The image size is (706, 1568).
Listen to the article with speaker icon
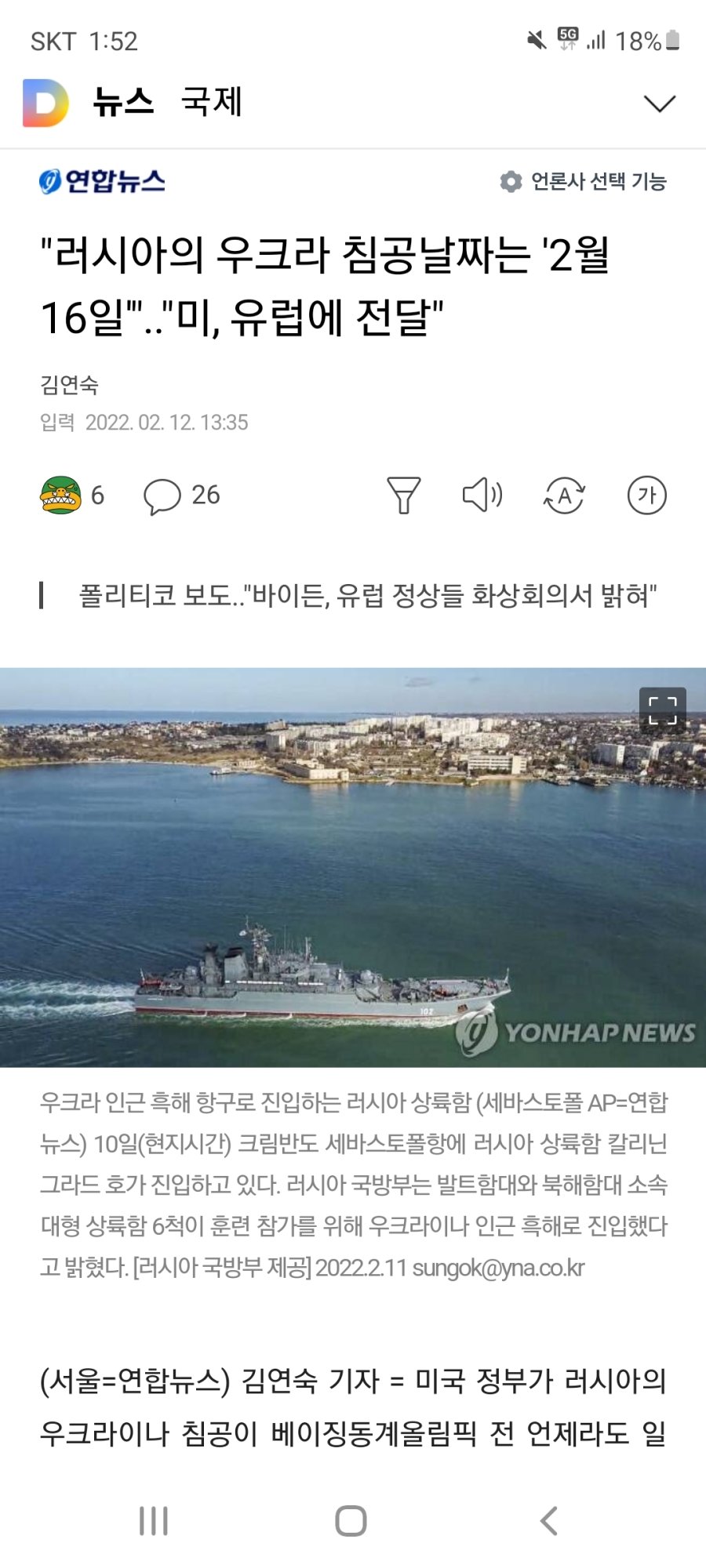(x=482, y=495)
